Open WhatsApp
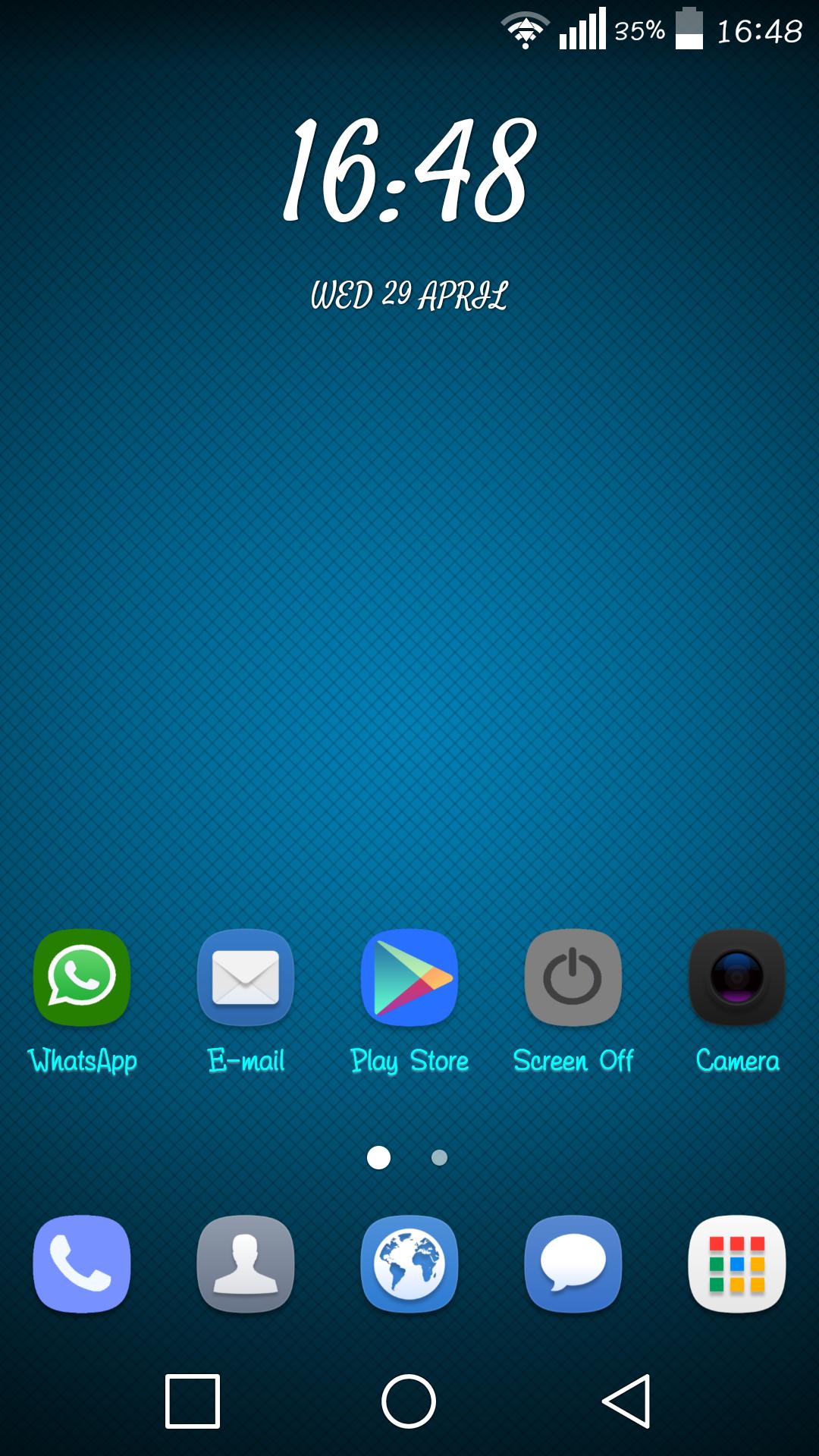The height and width of the screenshot is (1456, 819). coord(82,977)
